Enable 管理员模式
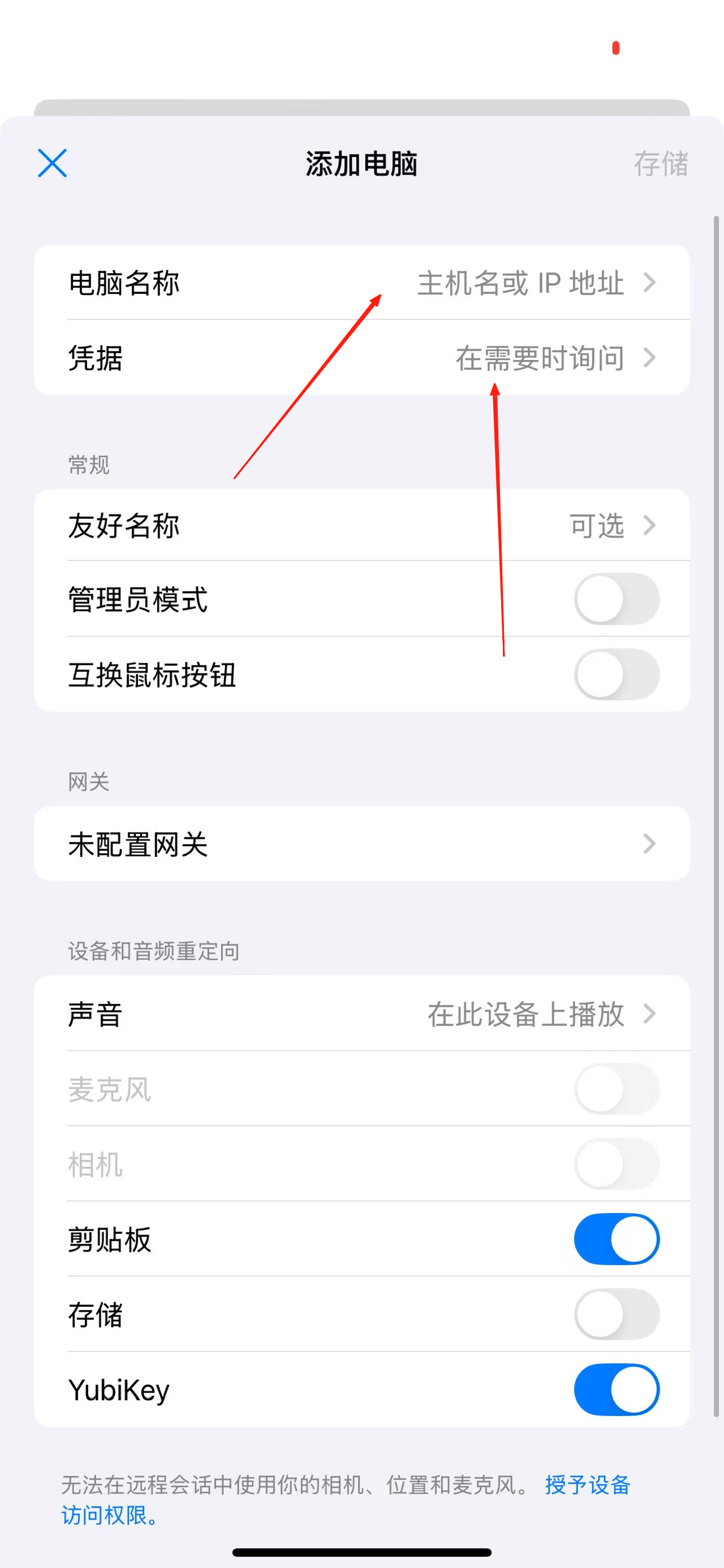 (616, 600)
